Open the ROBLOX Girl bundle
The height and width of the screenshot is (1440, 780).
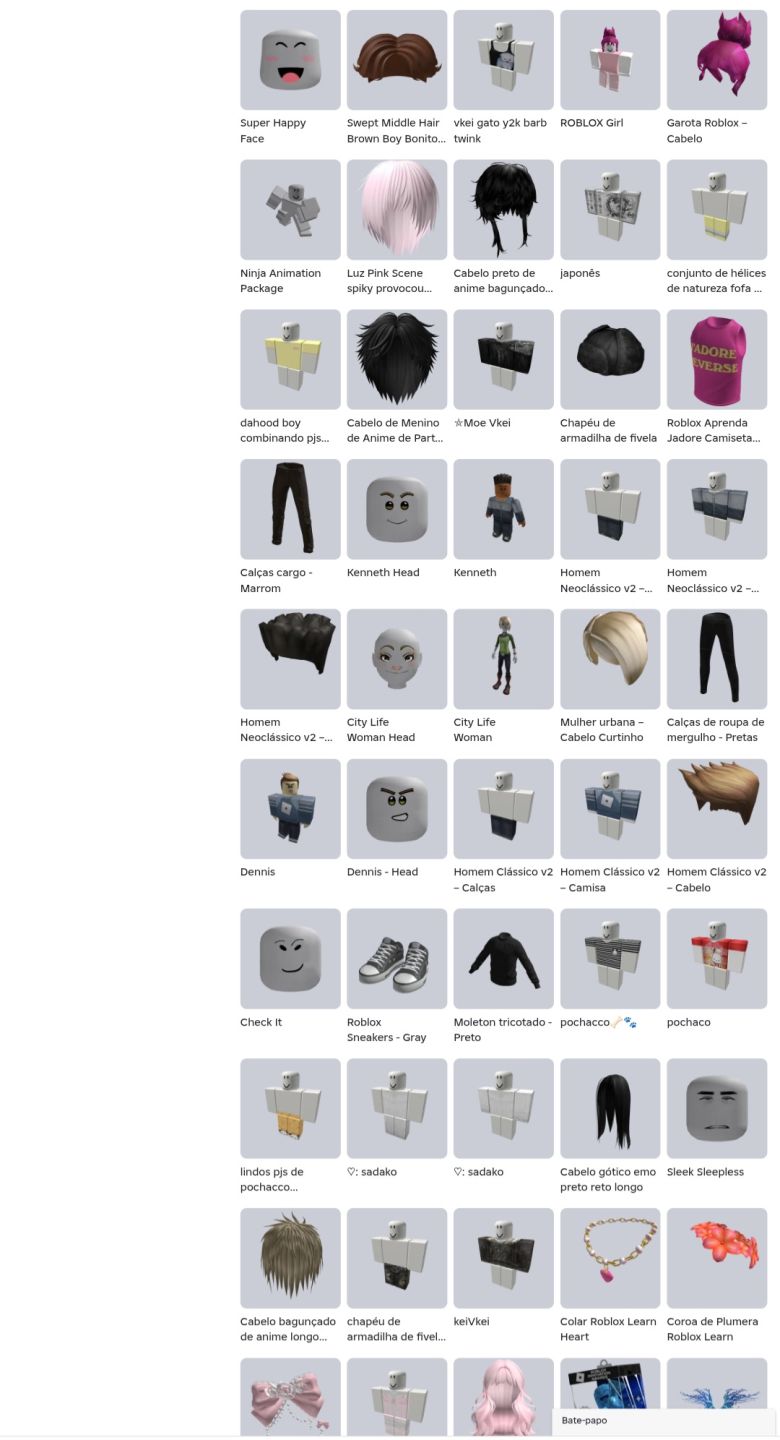pos(610,60)
